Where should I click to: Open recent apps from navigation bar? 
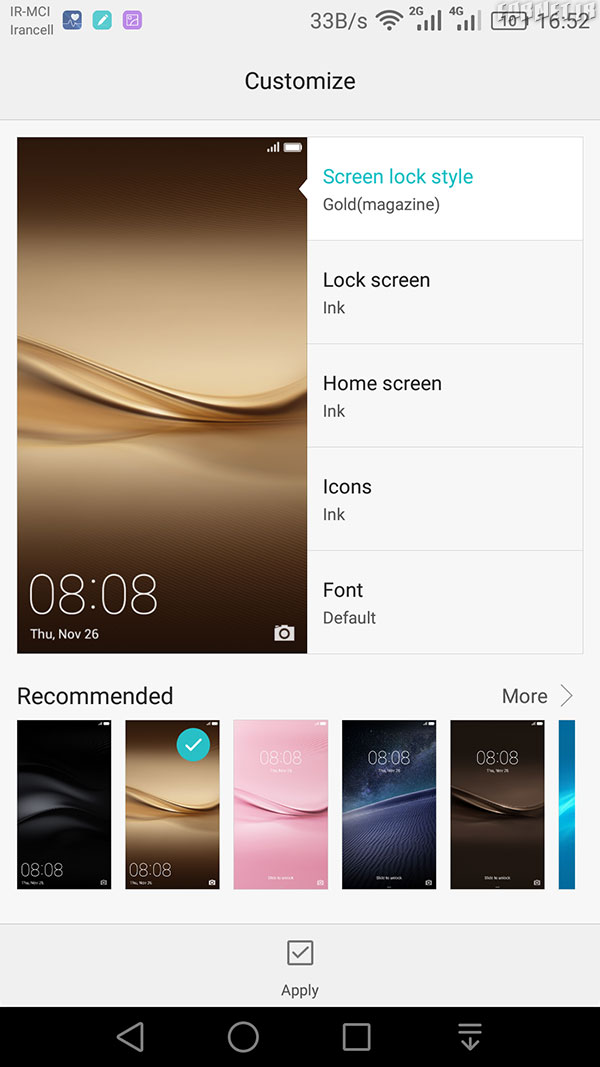(356, 1037)
